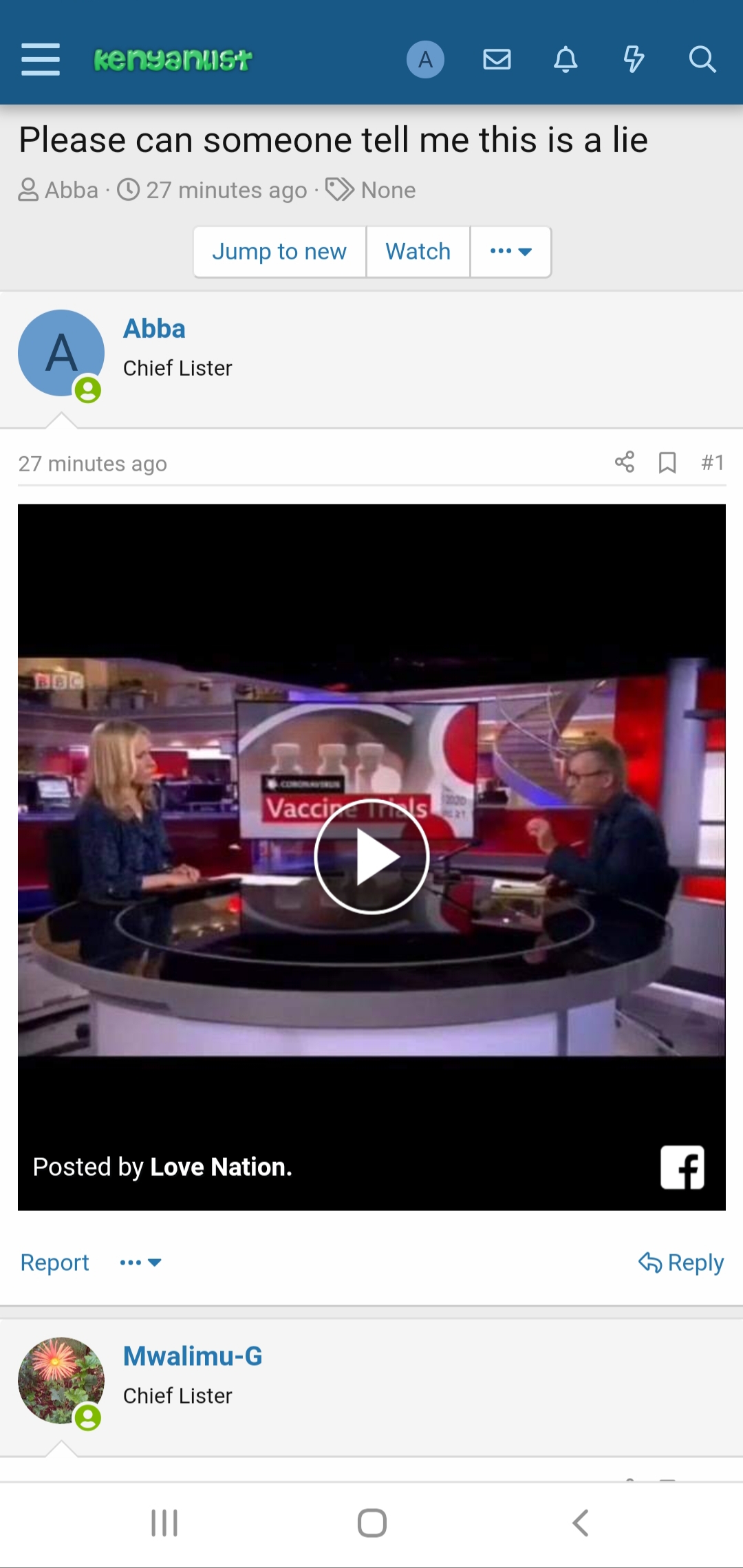Open your account avatar menu
This screenshot has height=1568, width=743.
click(425, 59)
